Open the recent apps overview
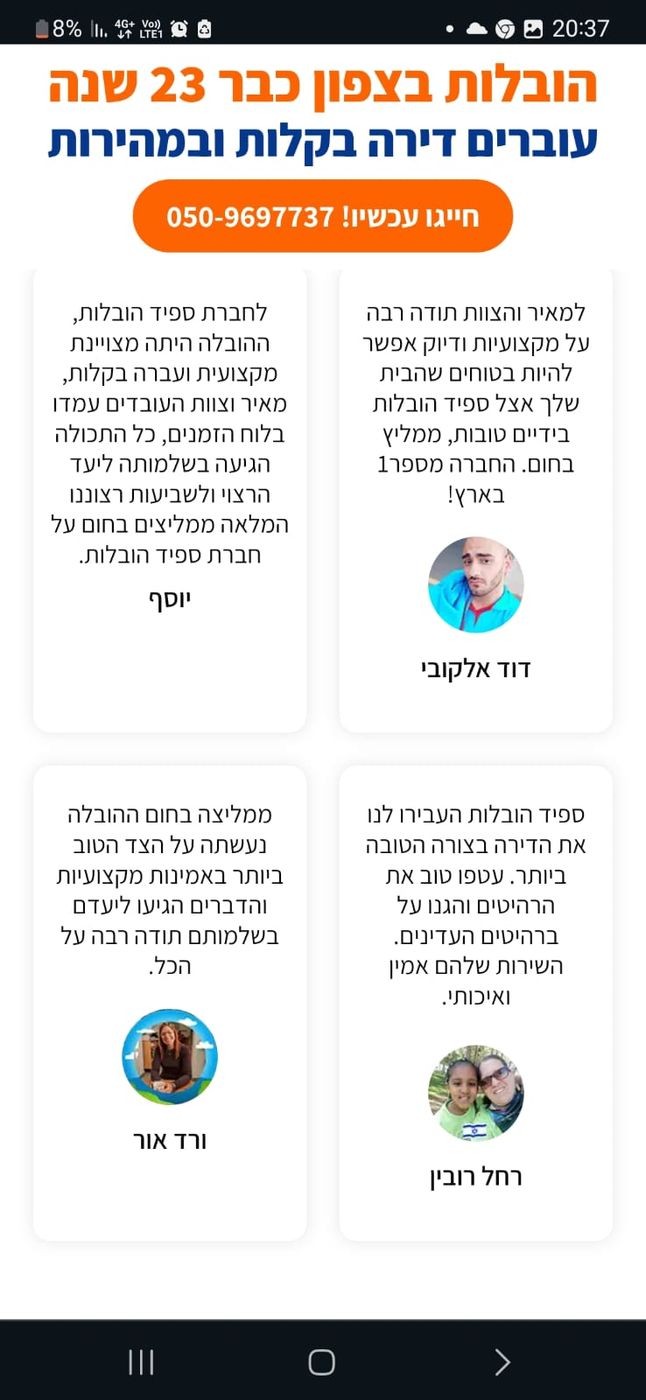The width and height of the screenshot is (646, 1400). tap(141, 1361)
